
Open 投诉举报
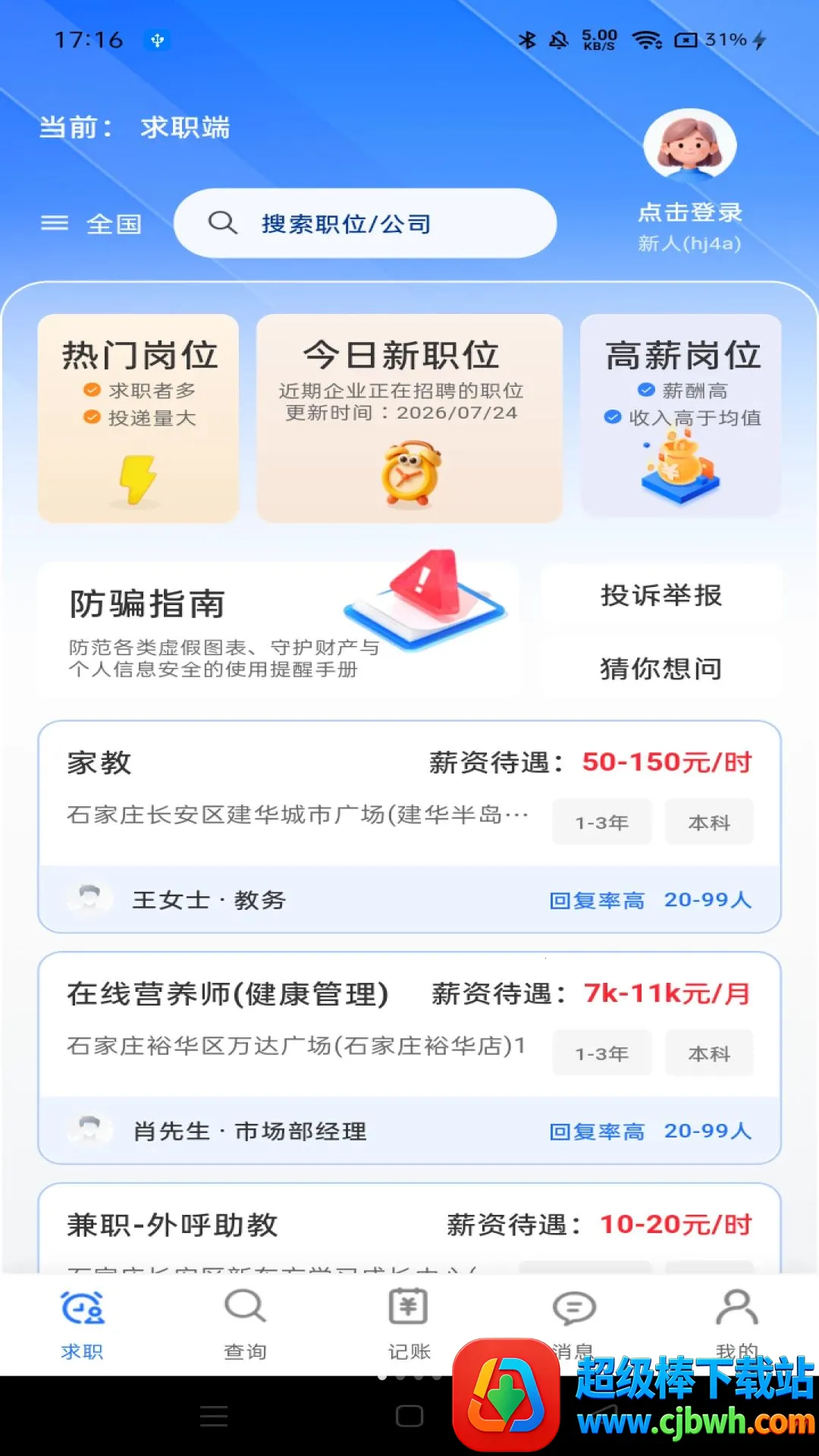pyautogui.click(x=661, y=595)
